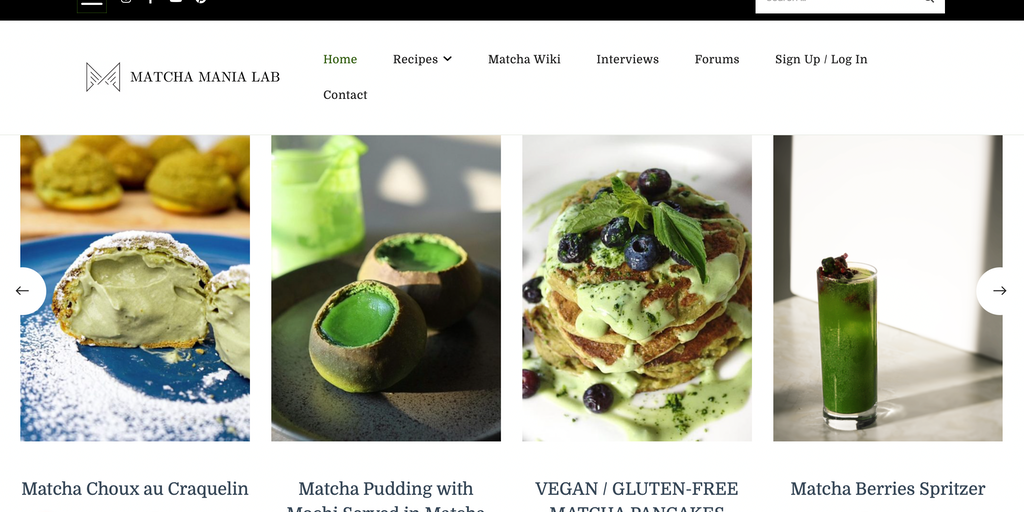Open the Vegan Gluten-Free Matcha Pancakes recipe

pos(636,489)
